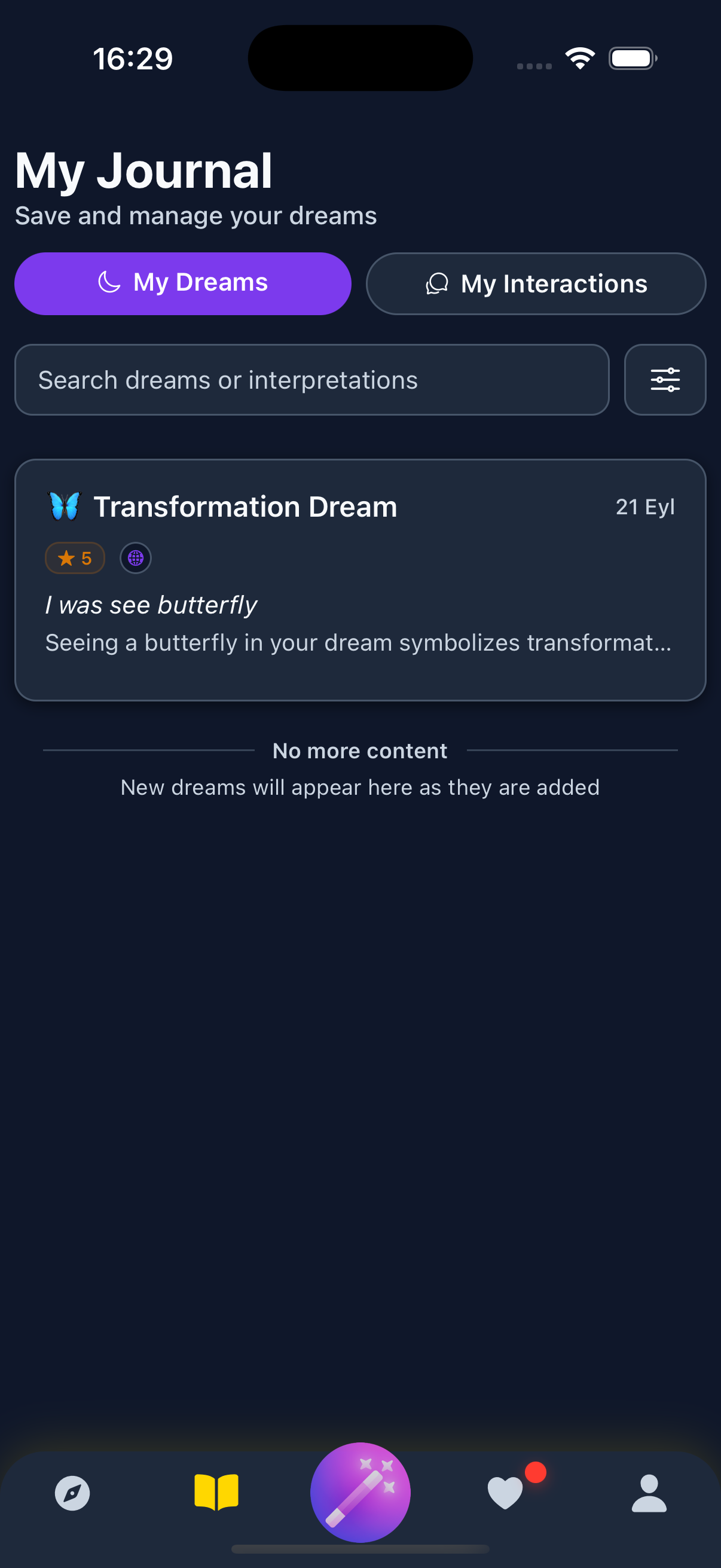Click the 21 Eyl date label
Viewport: 721px width, 1568px height.
[x=644, y=507]
